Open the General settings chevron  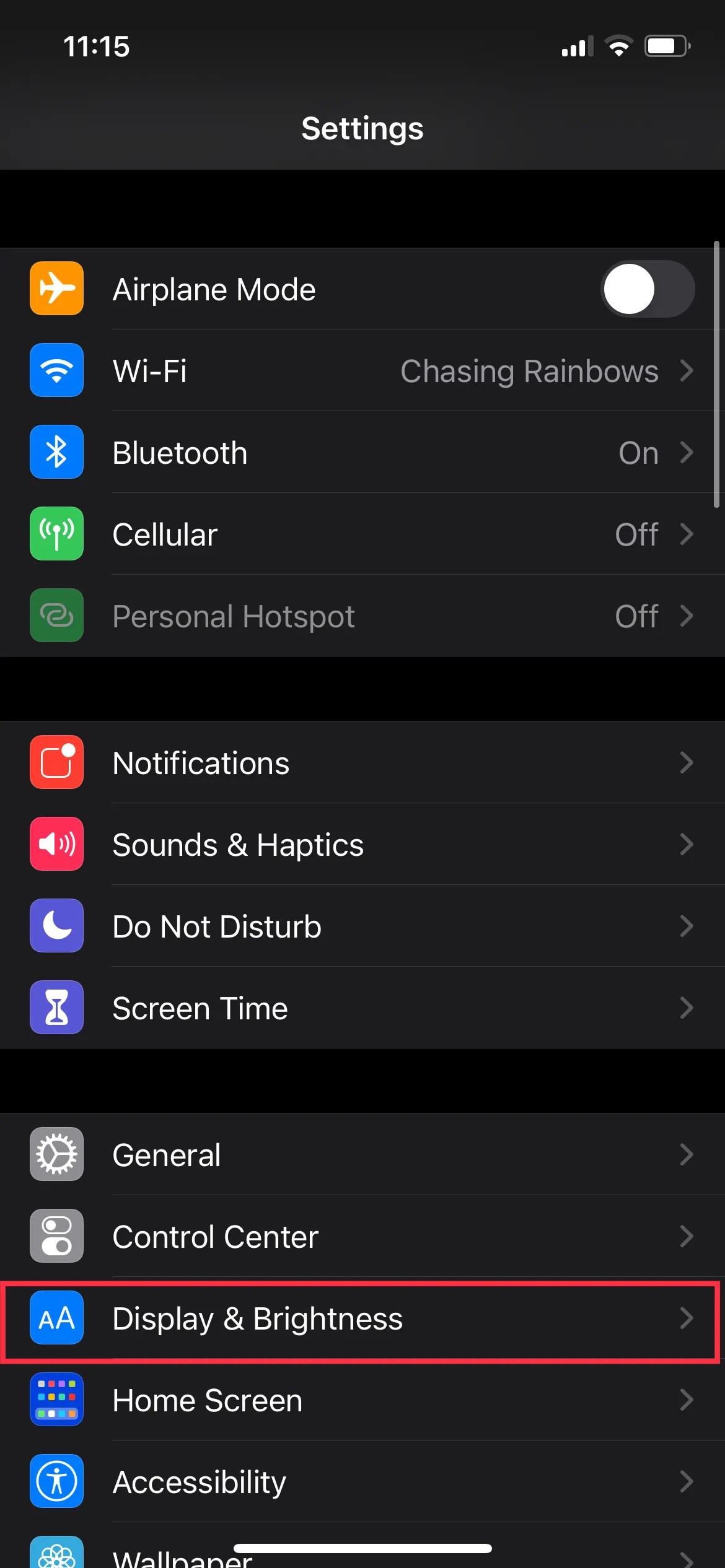tap(687, 1154)
